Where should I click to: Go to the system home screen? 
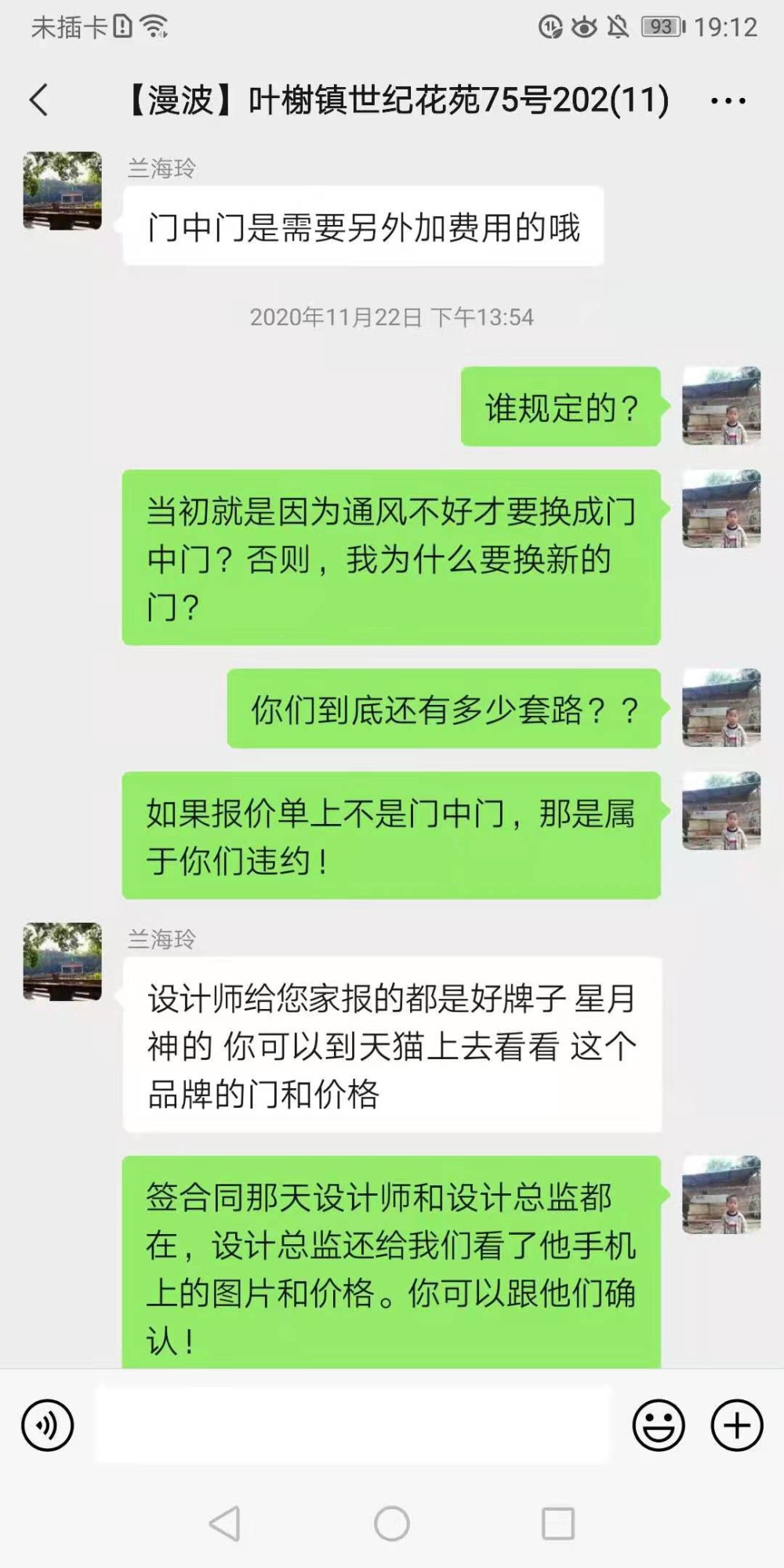coord(392,1524)
